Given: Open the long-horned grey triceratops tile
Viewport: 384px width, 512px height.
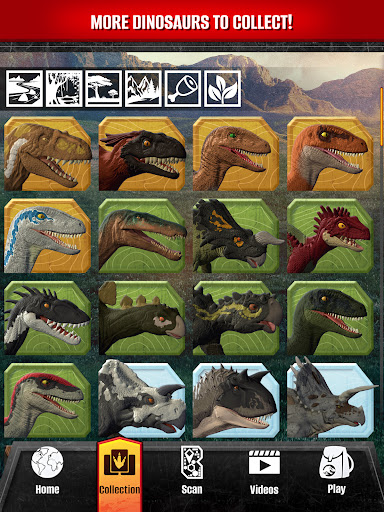Looking at the screenshot, I should pyautogui.click(x=330, y=400).
